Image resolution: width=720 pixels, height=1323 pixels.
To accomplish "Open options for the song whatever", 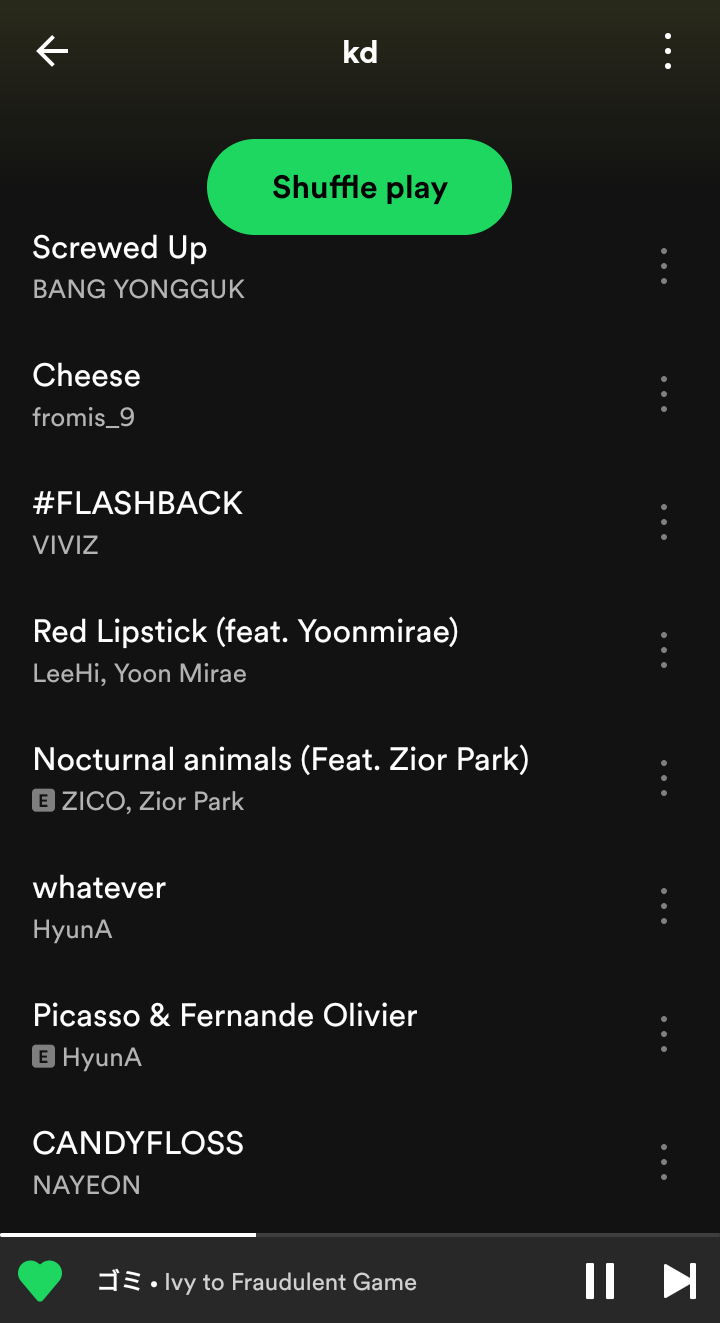I will pos(663,906).
